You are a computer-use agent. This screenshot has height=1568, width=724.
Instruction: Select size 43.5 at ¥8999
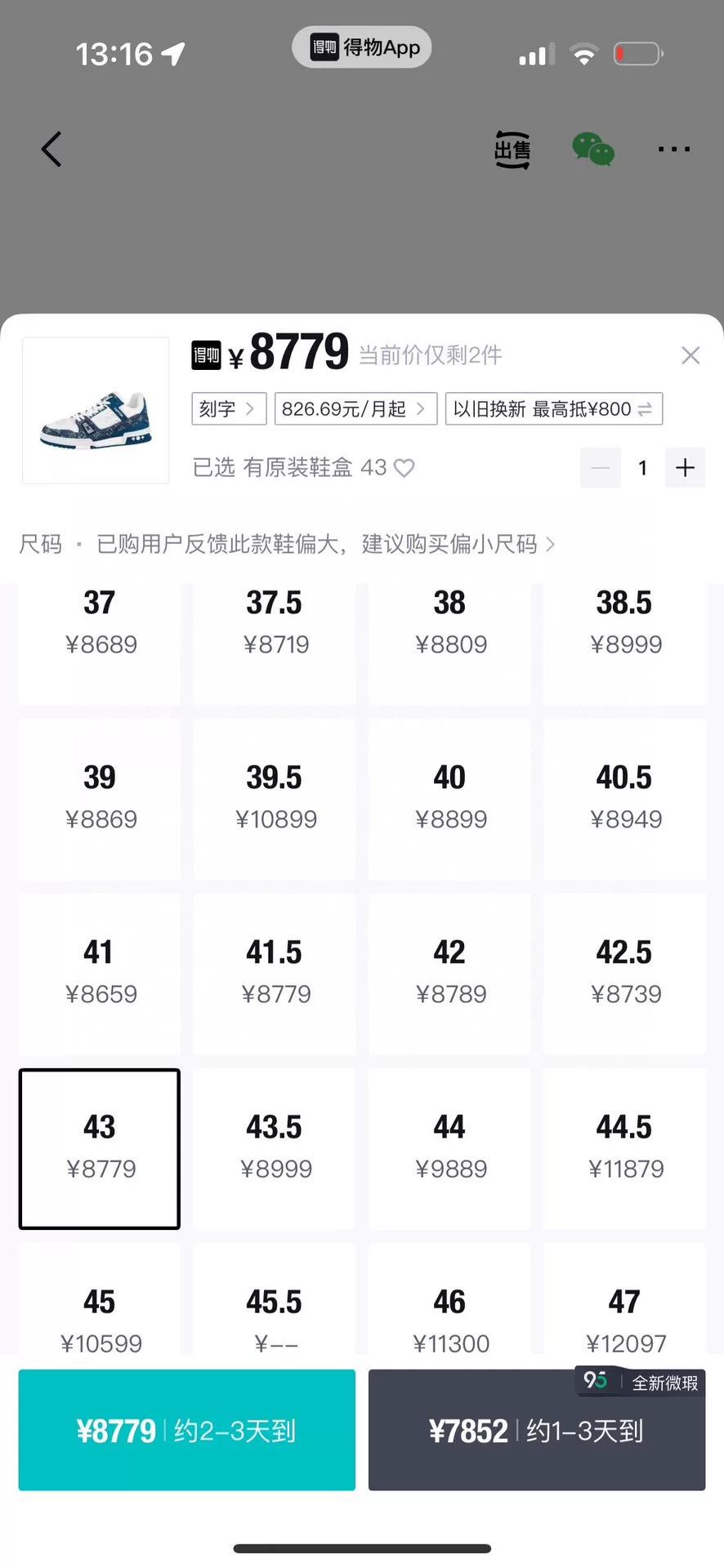(x=275, y=1148)
